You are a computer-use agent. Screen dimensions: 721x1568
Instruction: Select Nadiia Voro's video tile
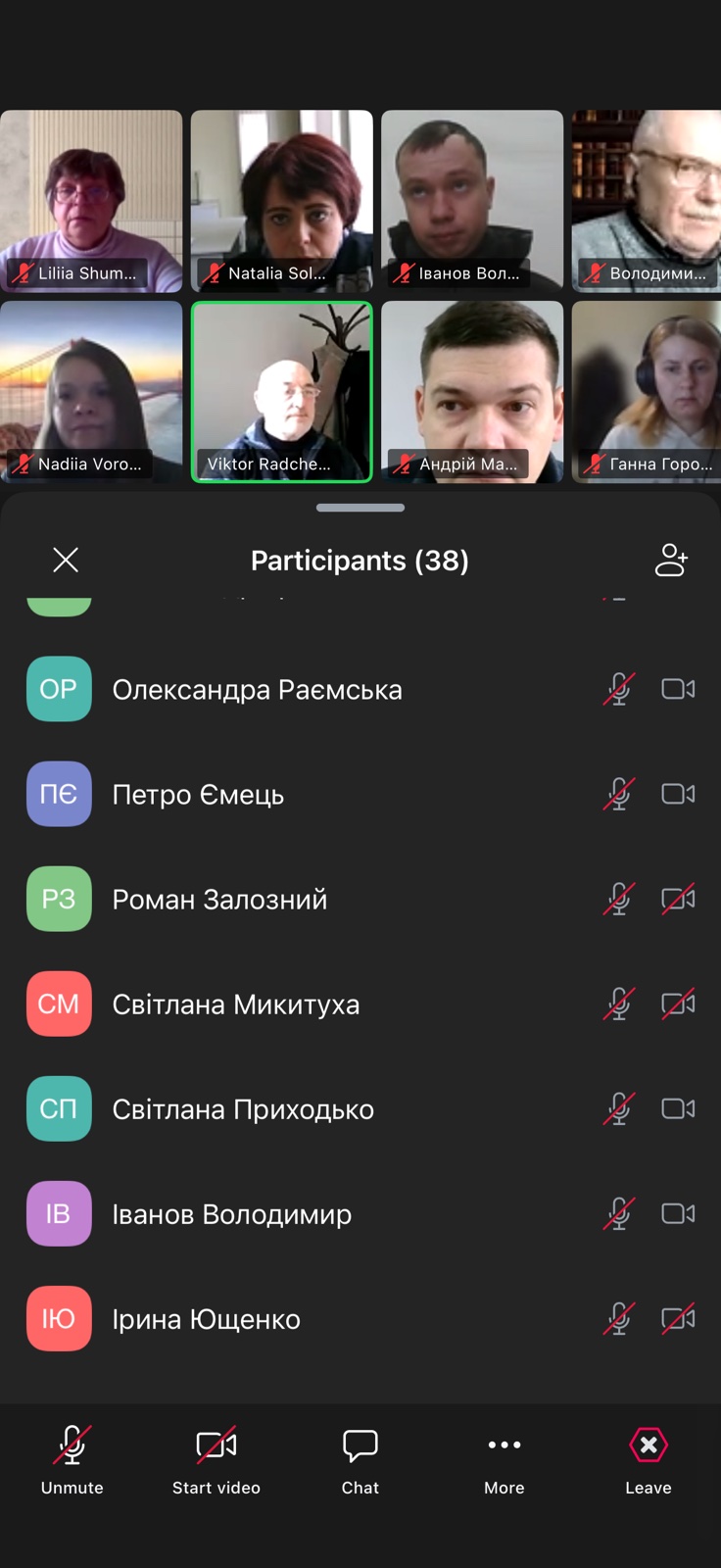click(x=91, y=392)
